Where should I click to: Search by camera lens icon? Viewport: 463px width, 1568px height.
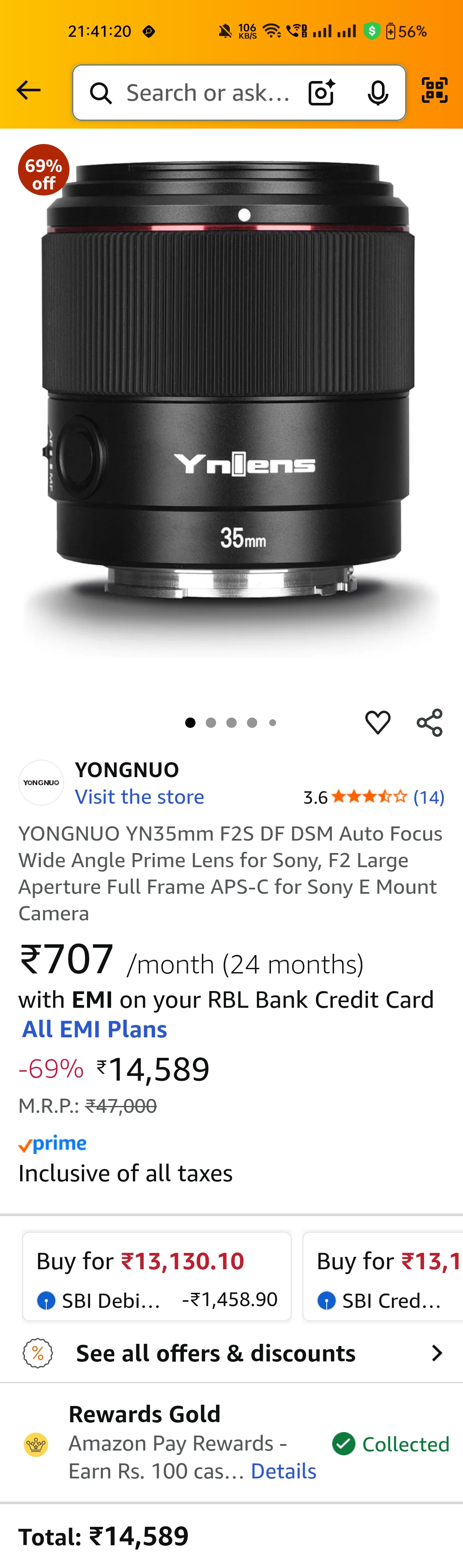pyautogui.click(x=321, y=93)
